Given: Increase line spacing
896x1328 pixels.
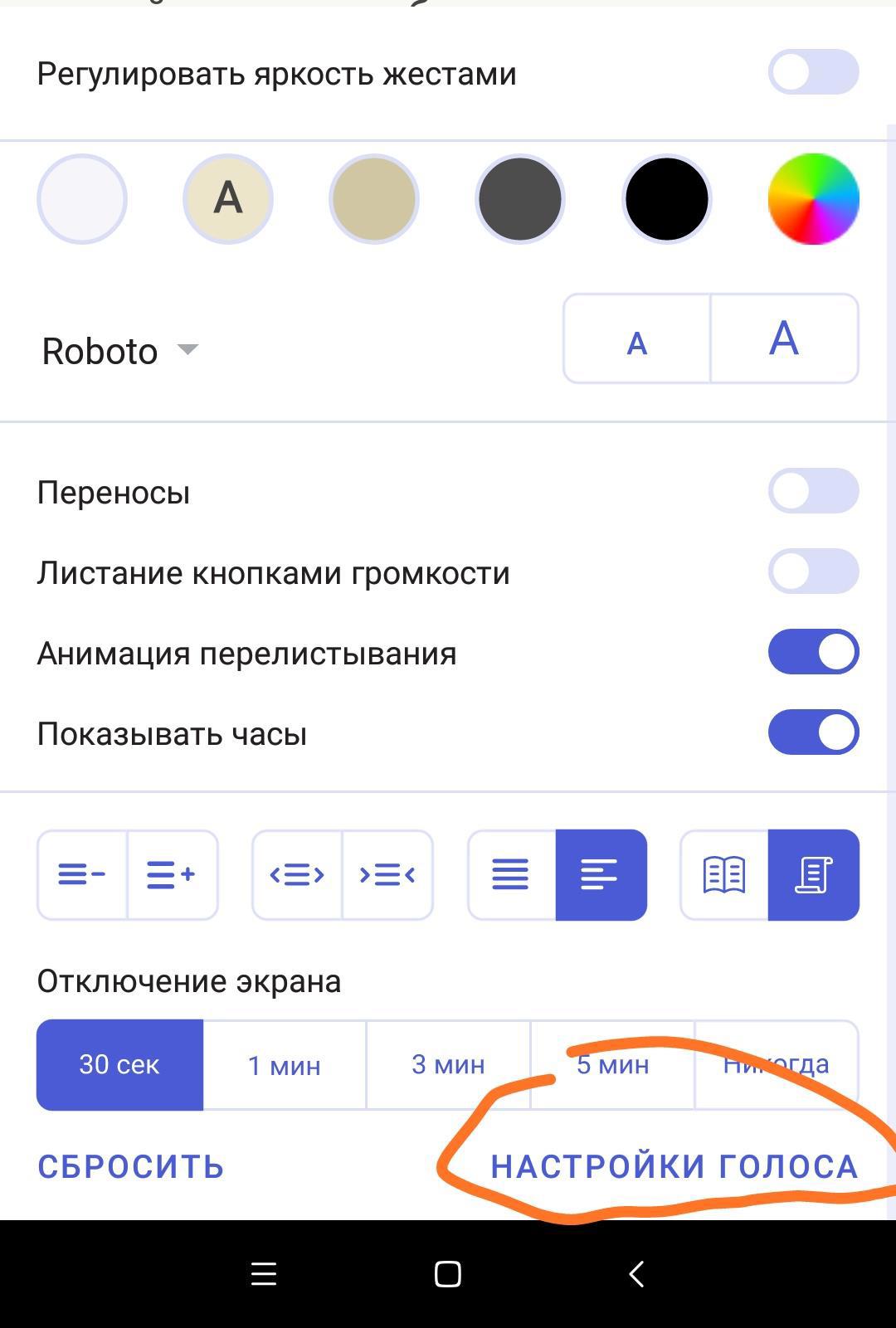Looking at the screenshot, I should tap(172, 875).
